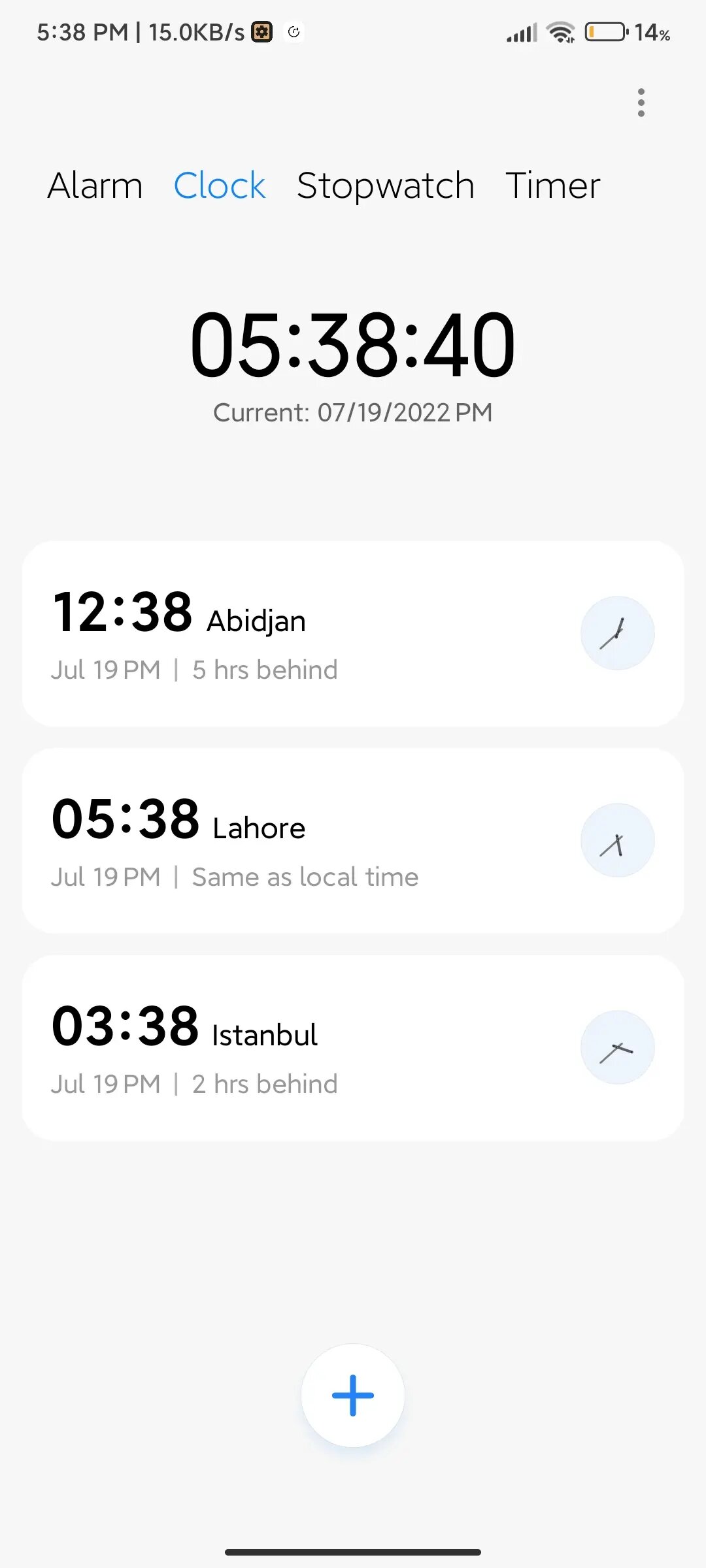The image size is (706, 1568).
Task: Select the Istanbul clock card
Action: coord(353,1048)
